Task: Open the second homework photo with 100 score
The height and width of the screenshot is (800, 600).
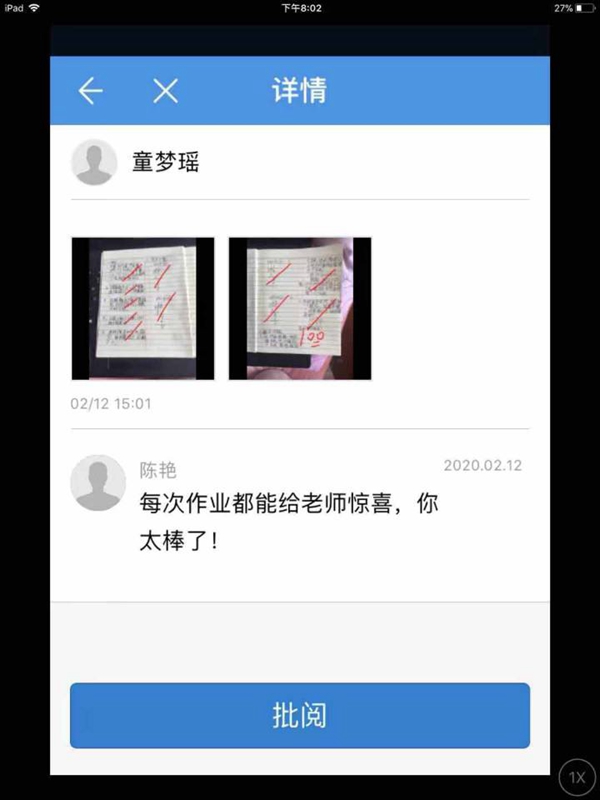Action: [300, 308]
